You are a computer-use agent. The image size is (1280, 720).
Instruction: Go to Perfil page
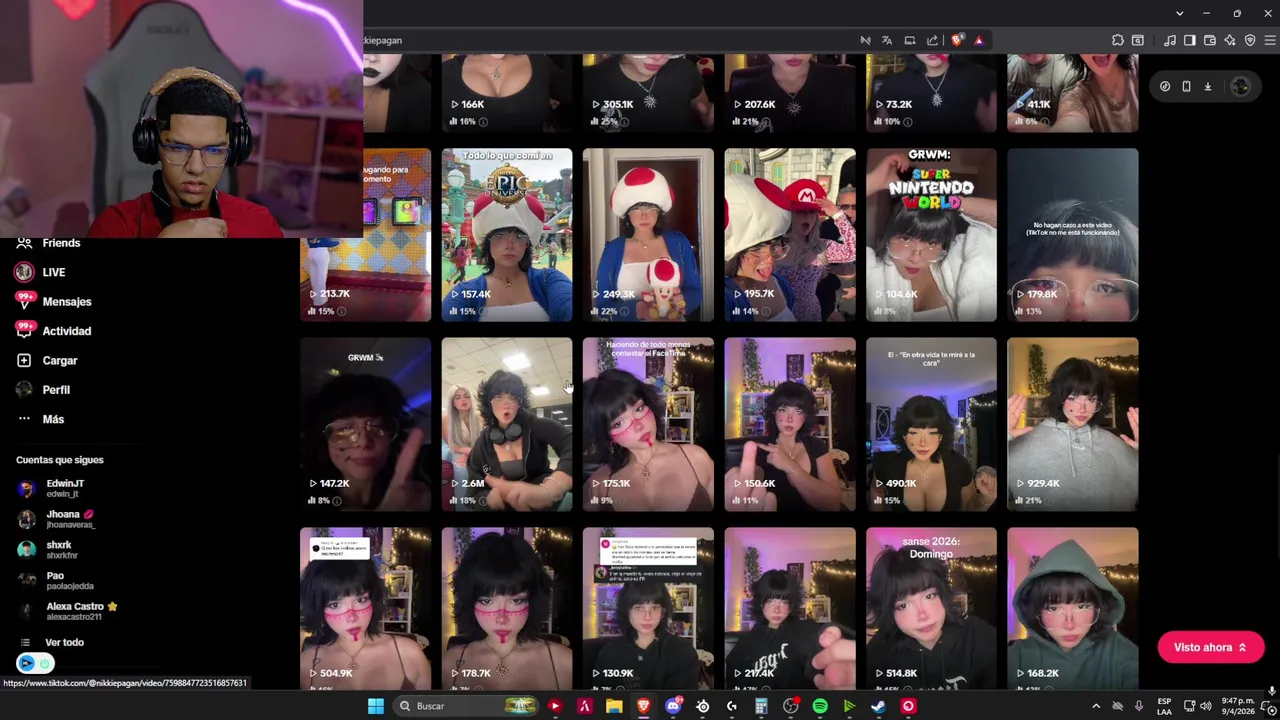(55, 390)
